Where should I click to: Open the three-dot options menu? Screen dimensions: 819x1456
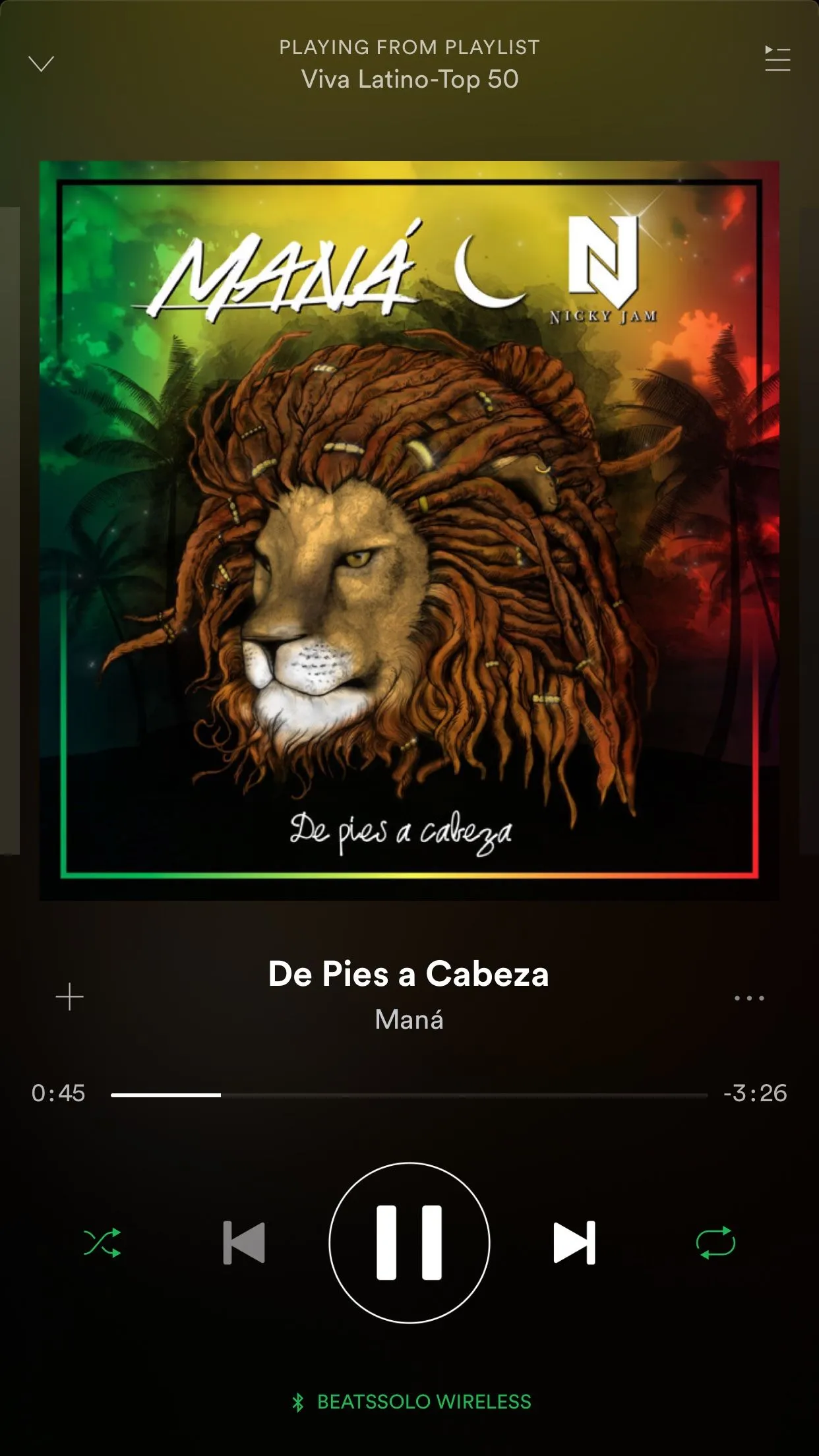click(x=749, y=998)
